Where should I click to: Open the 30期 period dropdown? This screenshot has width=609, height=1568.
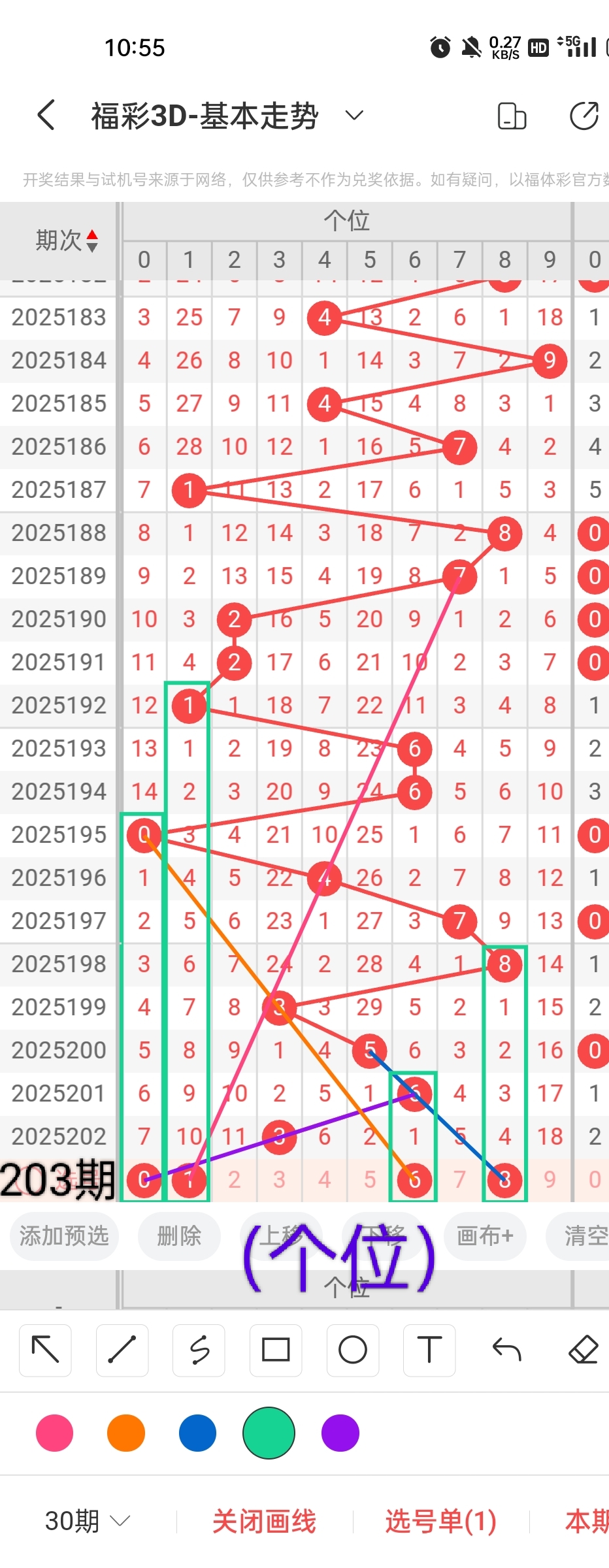tap(88, 1521)
